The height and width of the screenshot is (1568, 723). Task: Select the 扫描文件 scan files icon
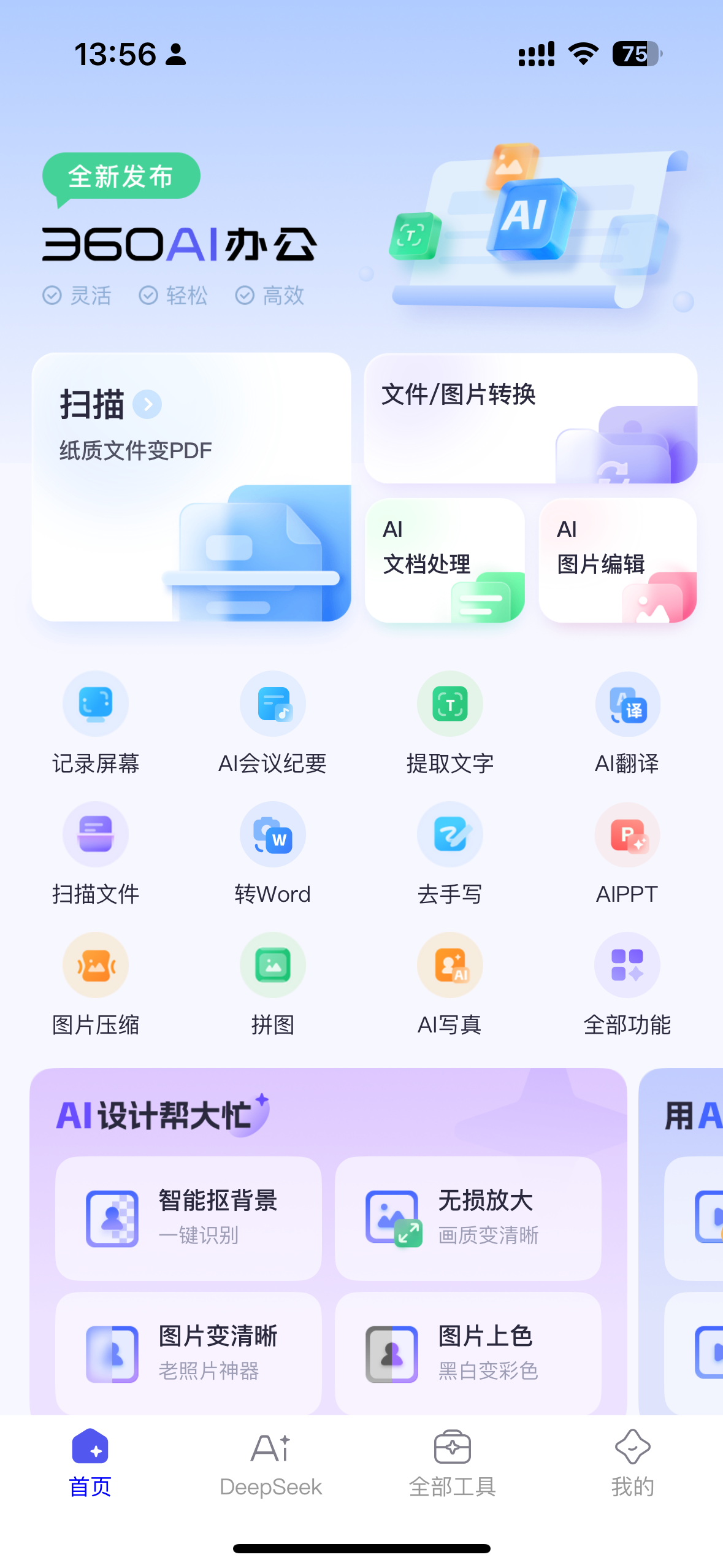point(95,834)
